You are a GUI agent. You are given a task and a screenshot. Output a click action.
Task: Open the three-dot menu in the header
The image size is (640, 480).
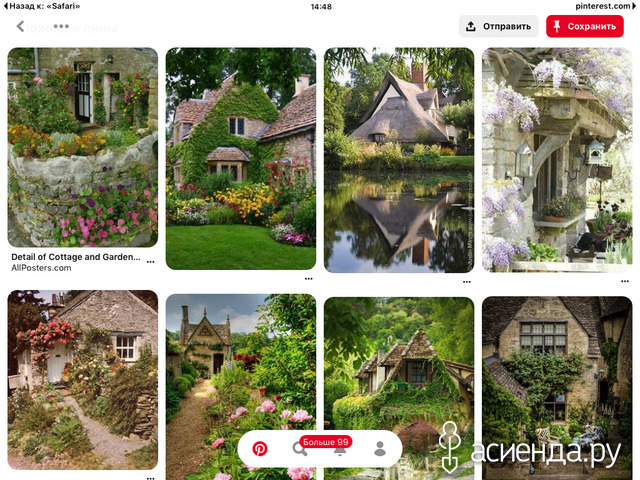(62, 27)
